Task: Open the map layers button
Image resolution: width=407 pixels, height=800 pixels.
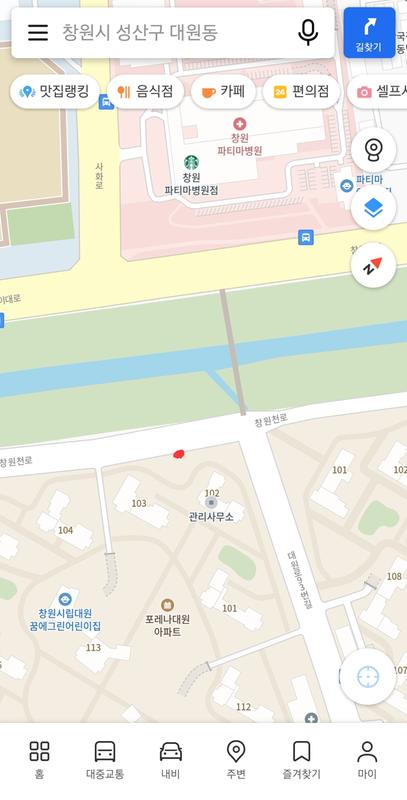Action: click(373, 208)
